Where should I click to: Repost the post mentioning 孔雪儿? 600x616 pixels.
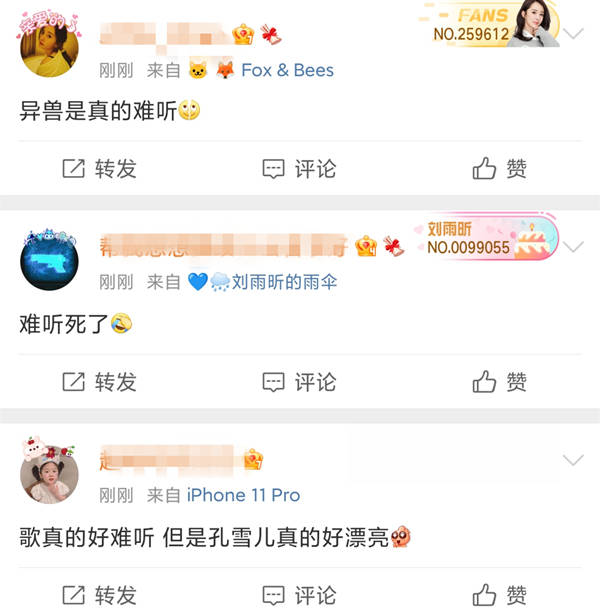click(x=99, y=595)
